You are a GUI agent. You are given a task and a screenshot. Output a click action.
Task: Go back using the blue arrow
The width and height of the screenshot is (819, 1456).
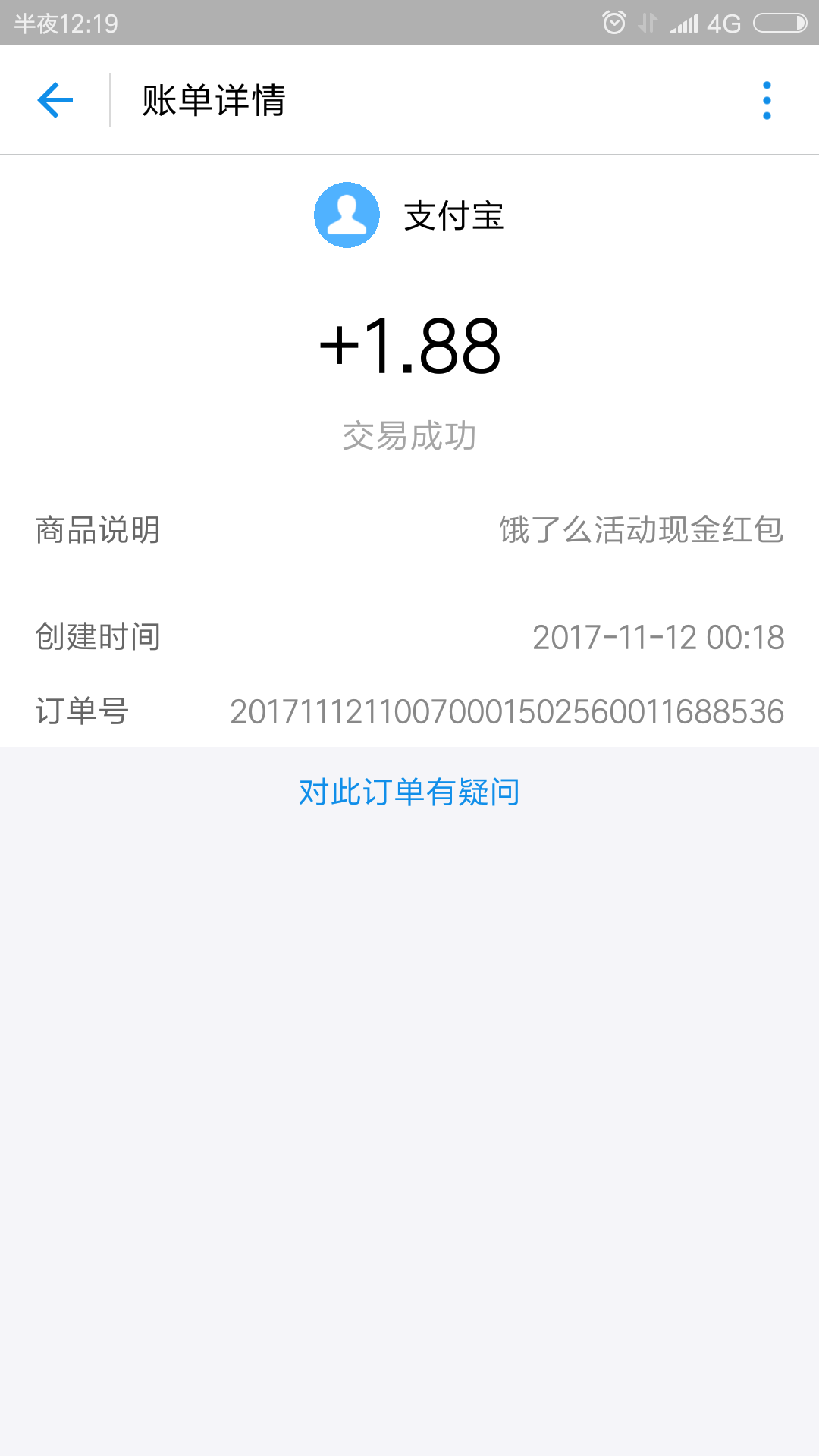pos(55,100)
